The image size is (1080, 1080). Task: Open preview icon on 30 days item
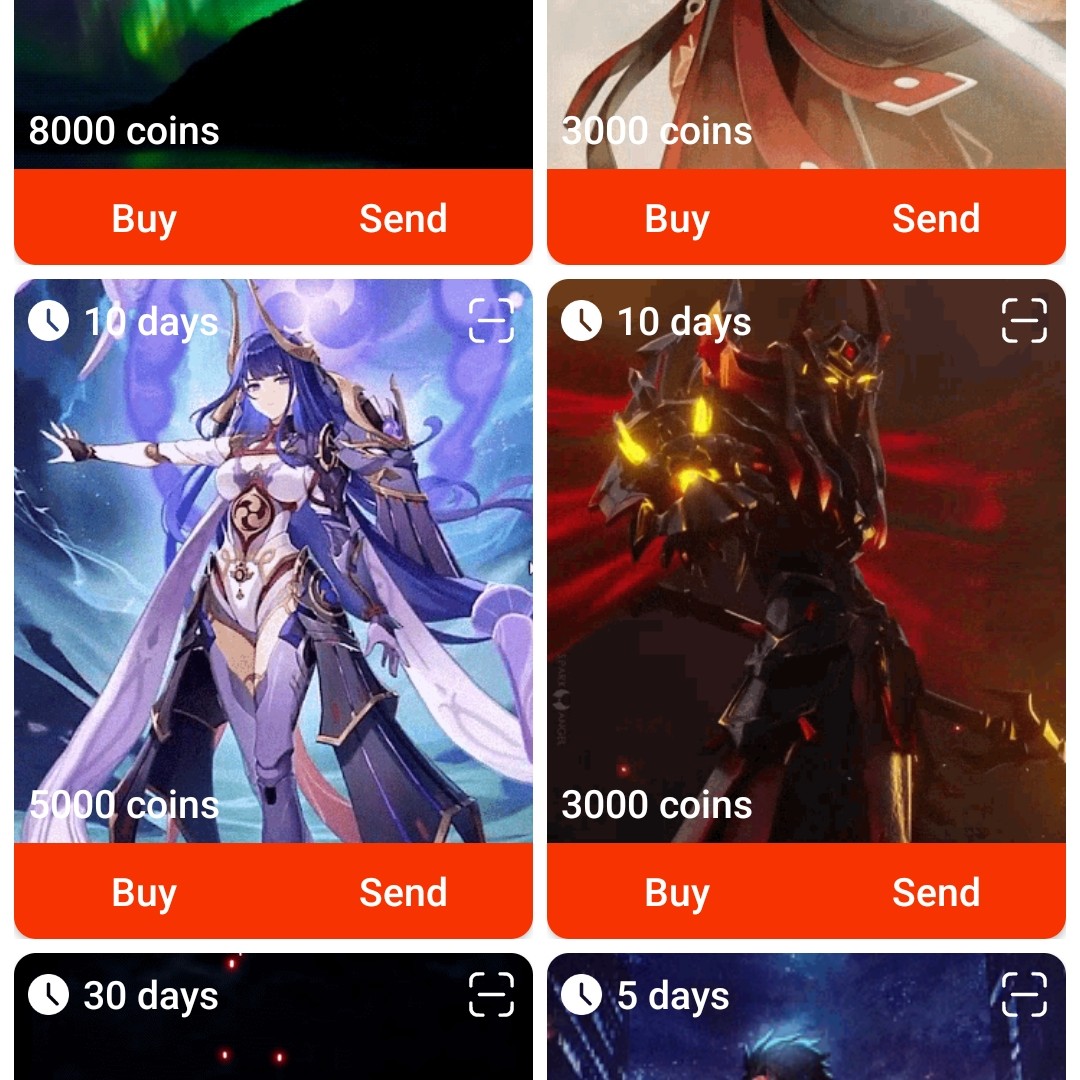point(491,995)
